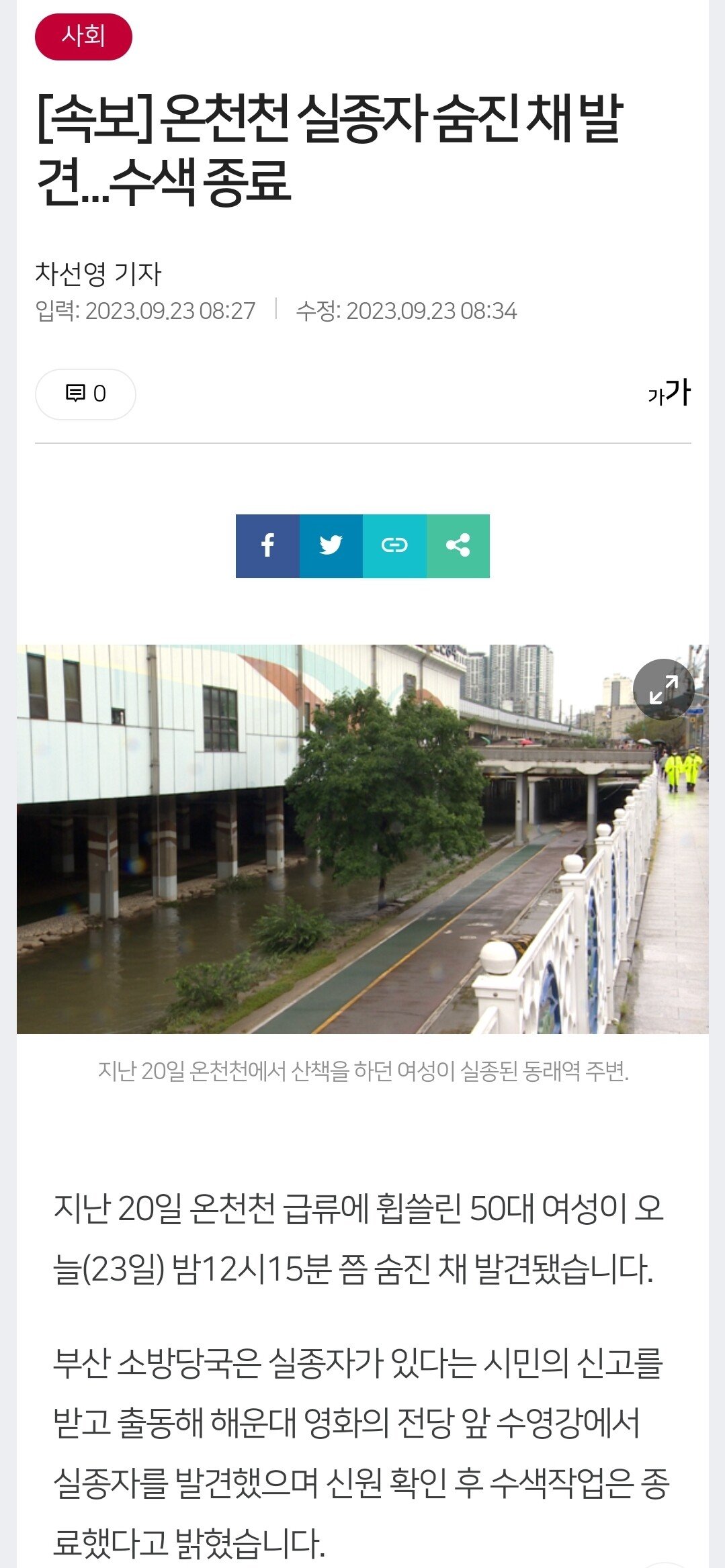Change the font size with 가가

point(669,393)
